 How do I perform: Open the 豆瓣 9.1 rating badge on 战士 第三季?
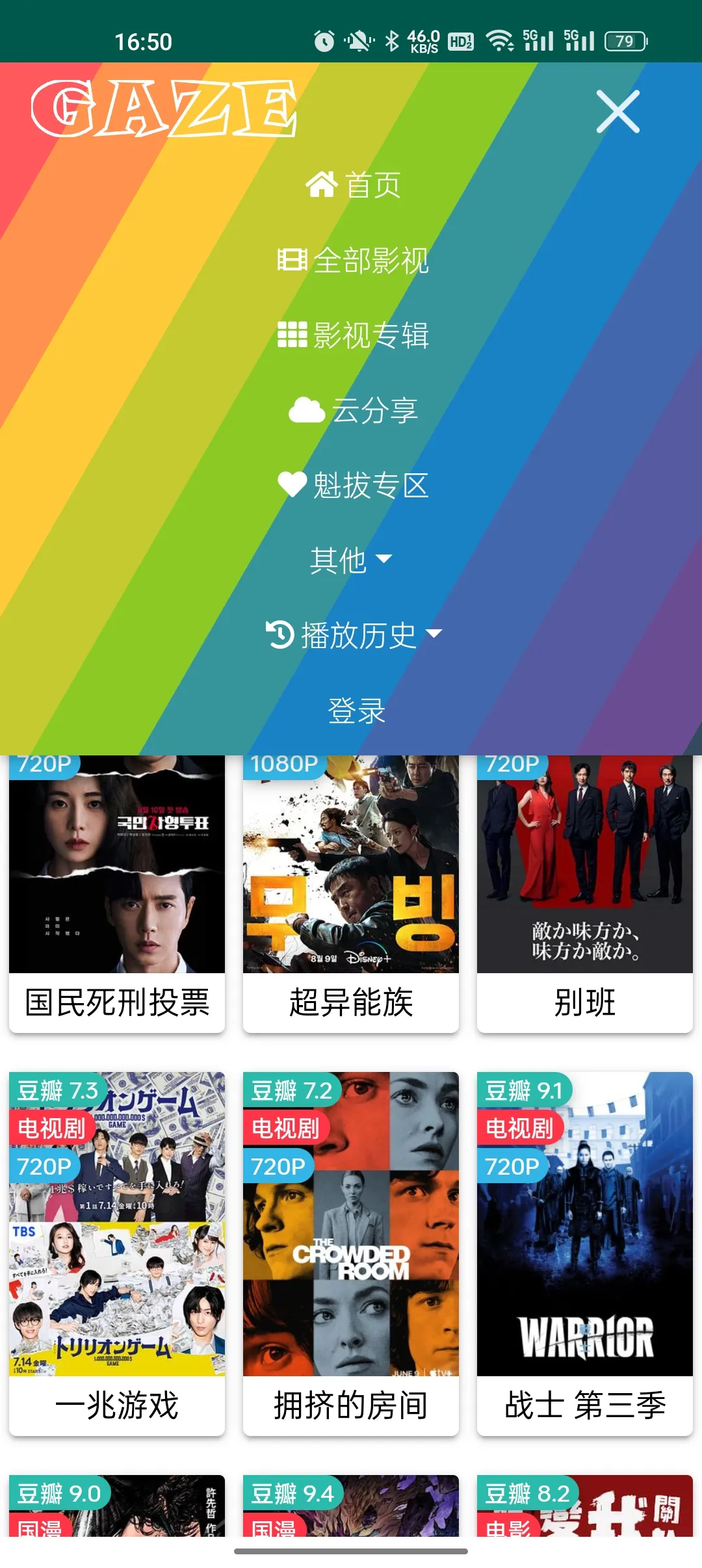522,1092
